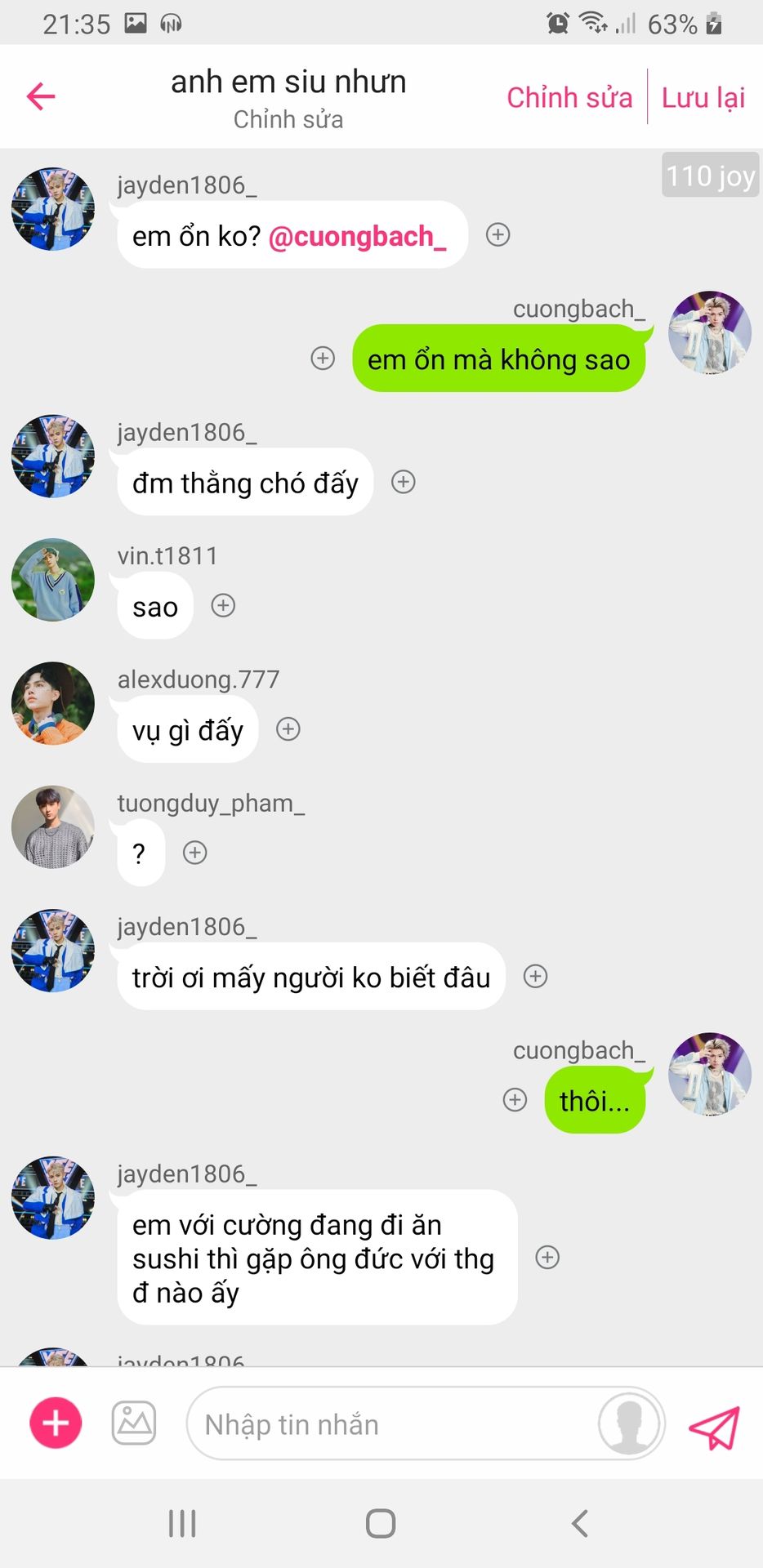Tap plus icon beside "thôi..." message
The height and width of the screenshot is (1568, 763).
tap(515, 1099)
